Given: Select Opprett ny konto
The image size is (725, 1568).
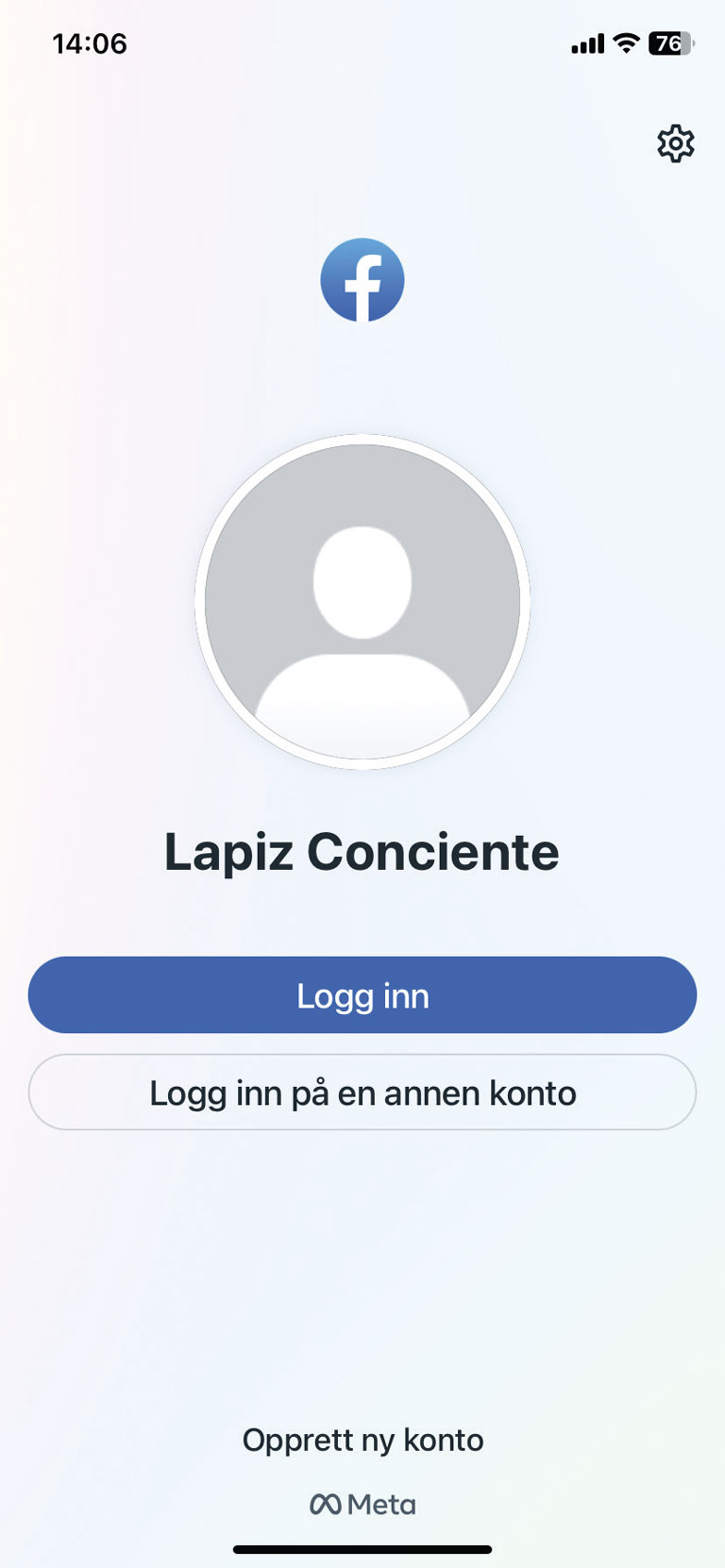Looking at the screenshot, I should point(362,1440).
